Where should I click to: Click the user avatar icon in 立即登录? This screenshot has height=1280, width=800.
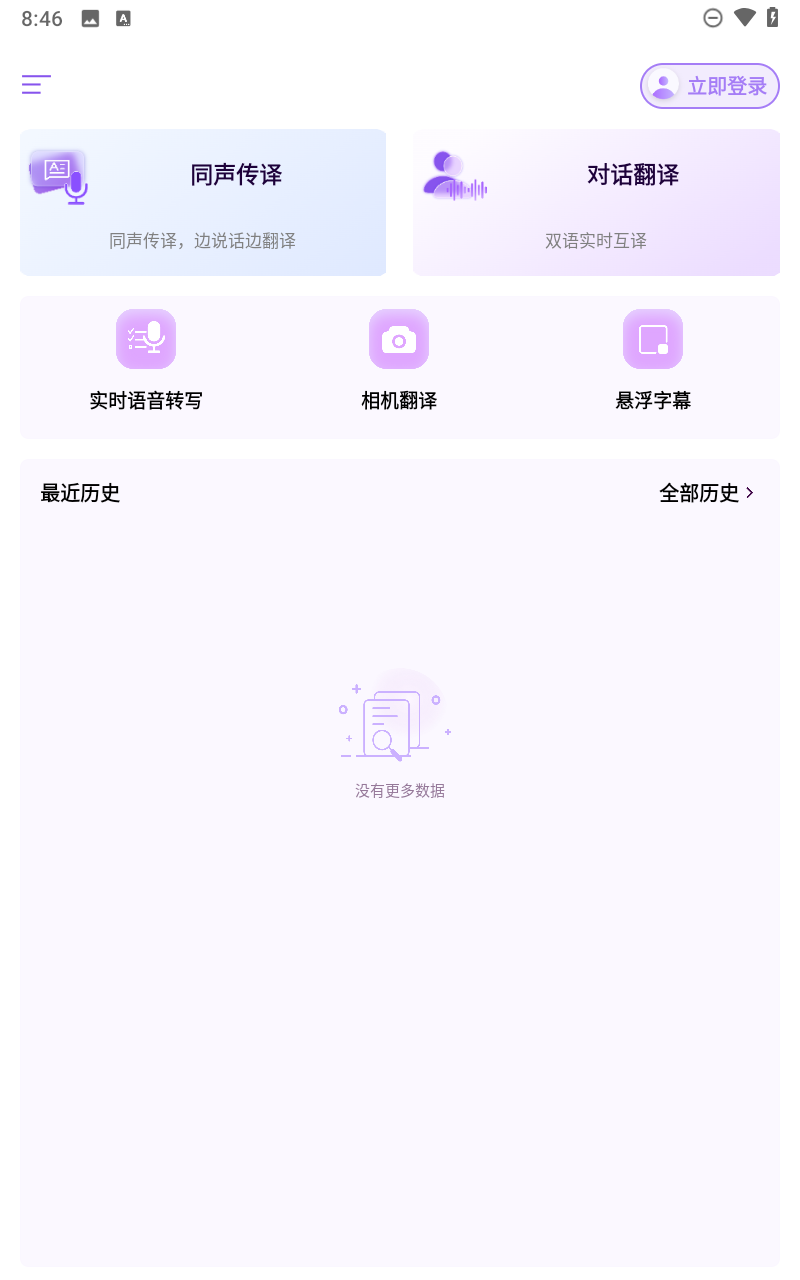point(663,86)
